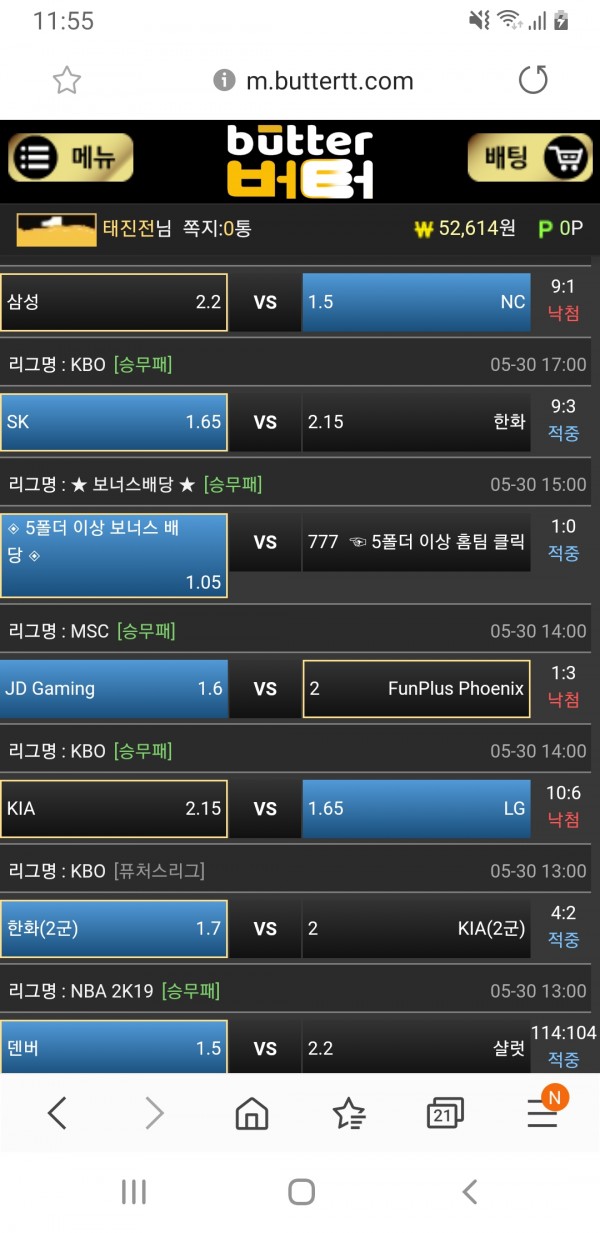The image size is (600, 1233).
Task: Go to browser home page
Action: point(252,1112)
